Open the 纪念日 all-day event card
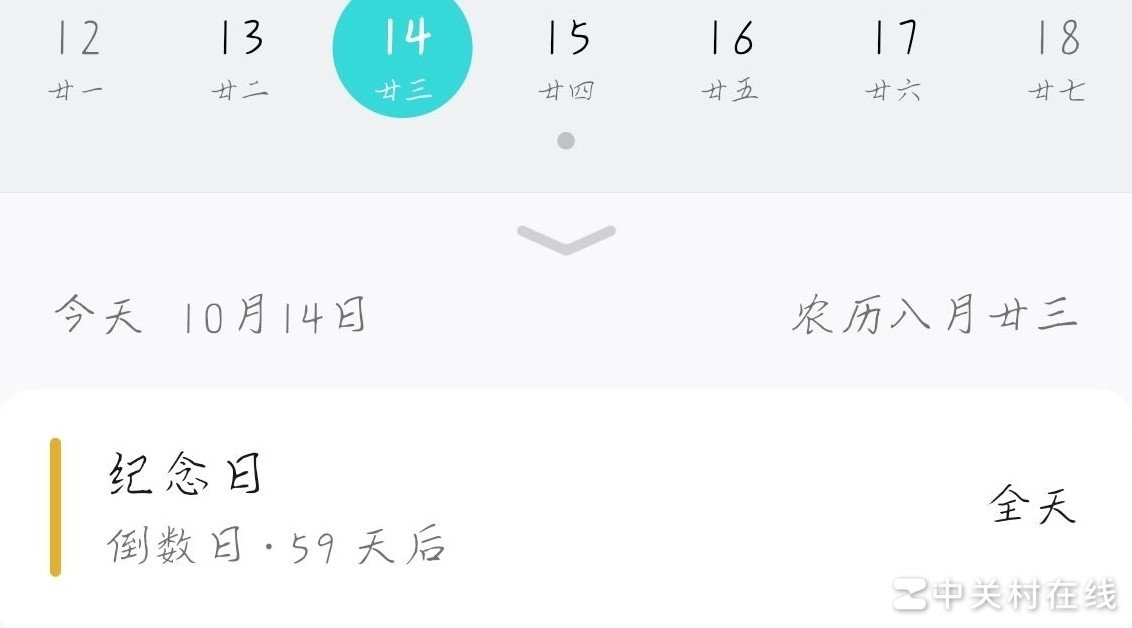 click(x=566, y=507)
